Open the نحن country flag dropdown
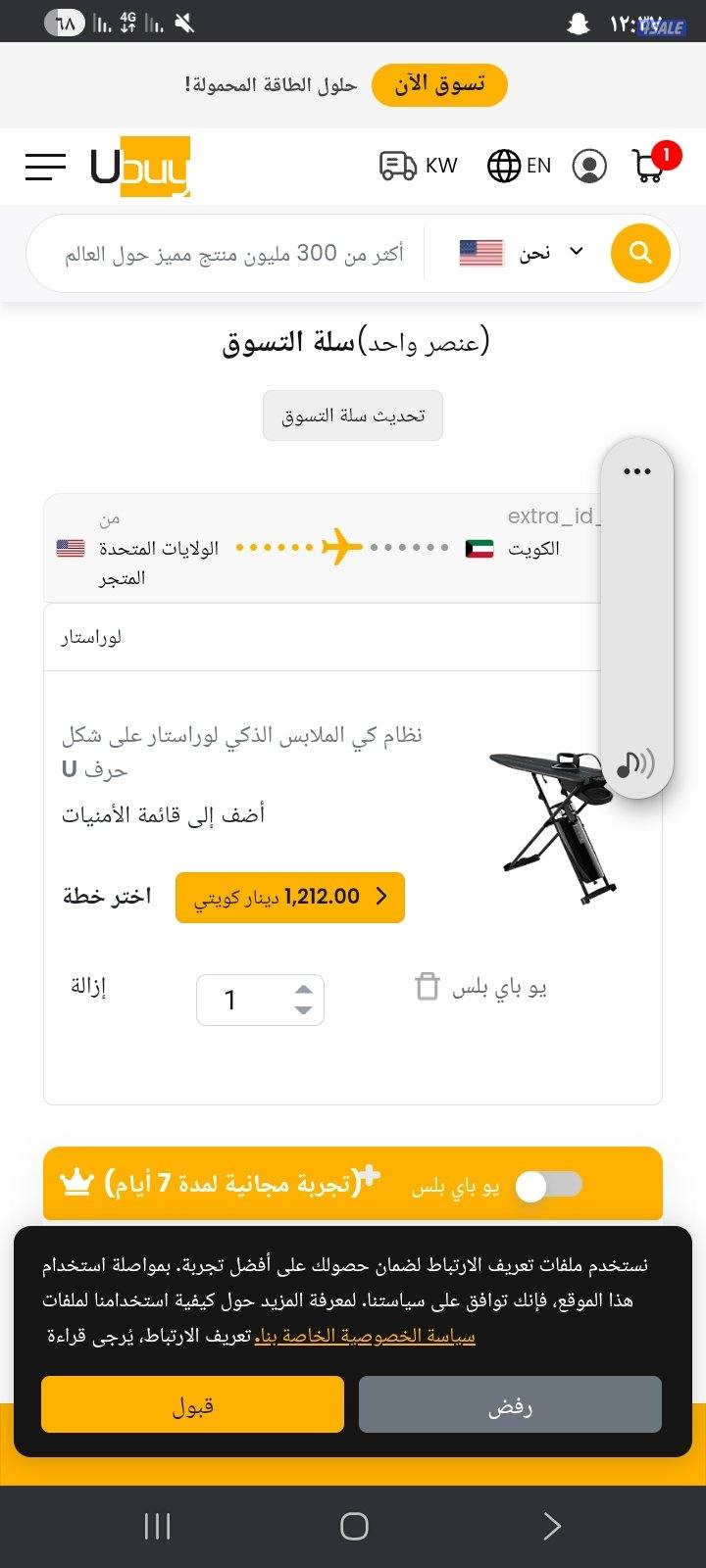This screenshot has width=706, height=1568. [x=520, y=252]
